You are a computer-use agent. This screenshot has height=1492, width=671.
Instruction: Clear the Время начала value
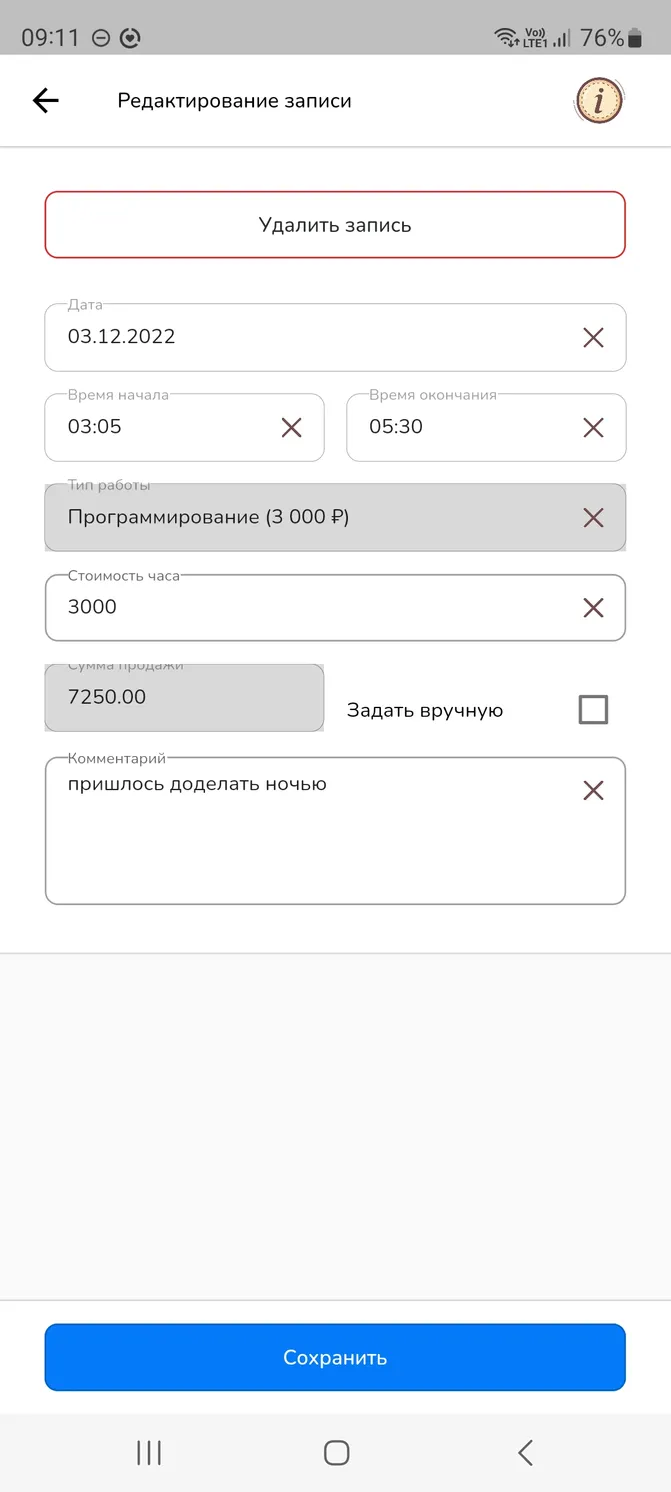pos(291,428)
